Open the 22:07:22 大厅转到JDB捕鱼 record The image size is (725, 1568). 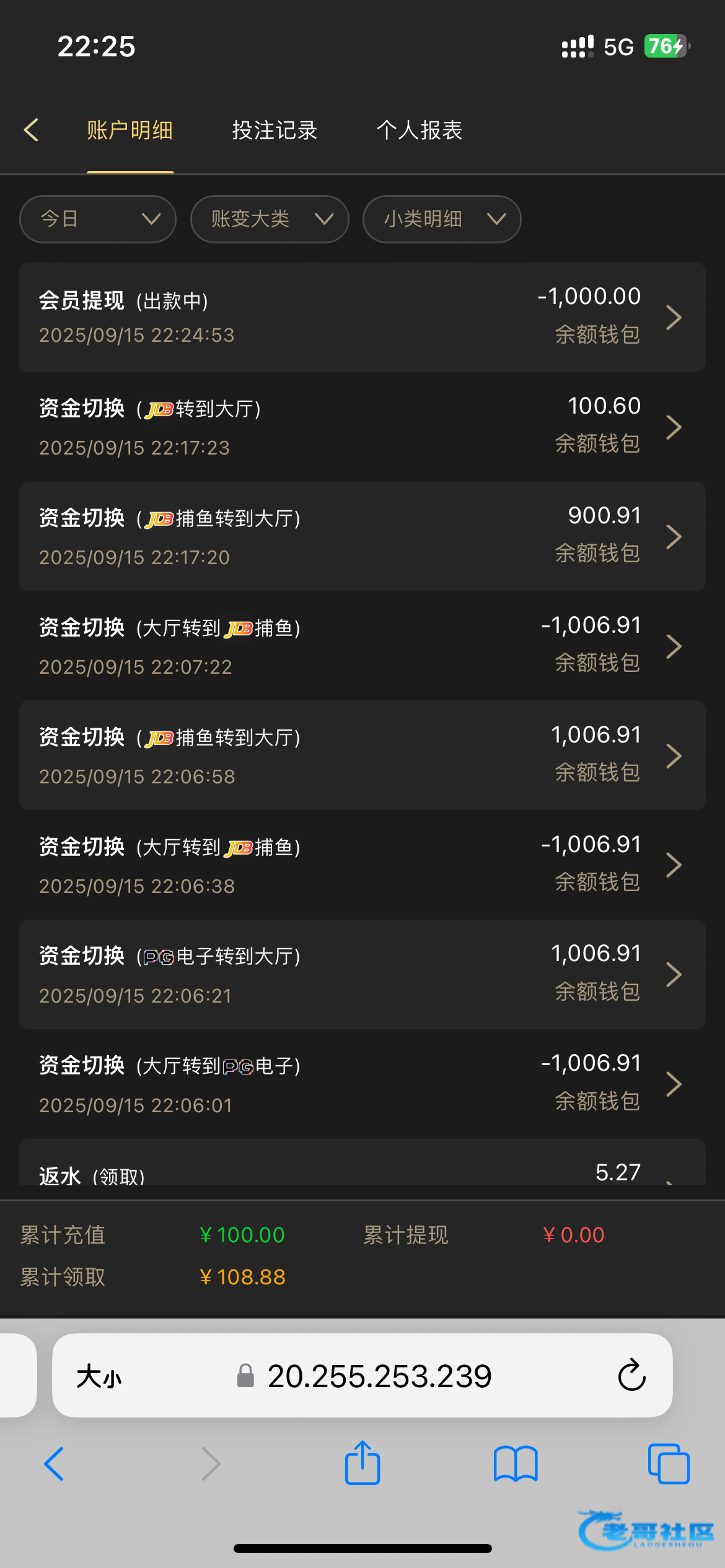coord(362,646)
